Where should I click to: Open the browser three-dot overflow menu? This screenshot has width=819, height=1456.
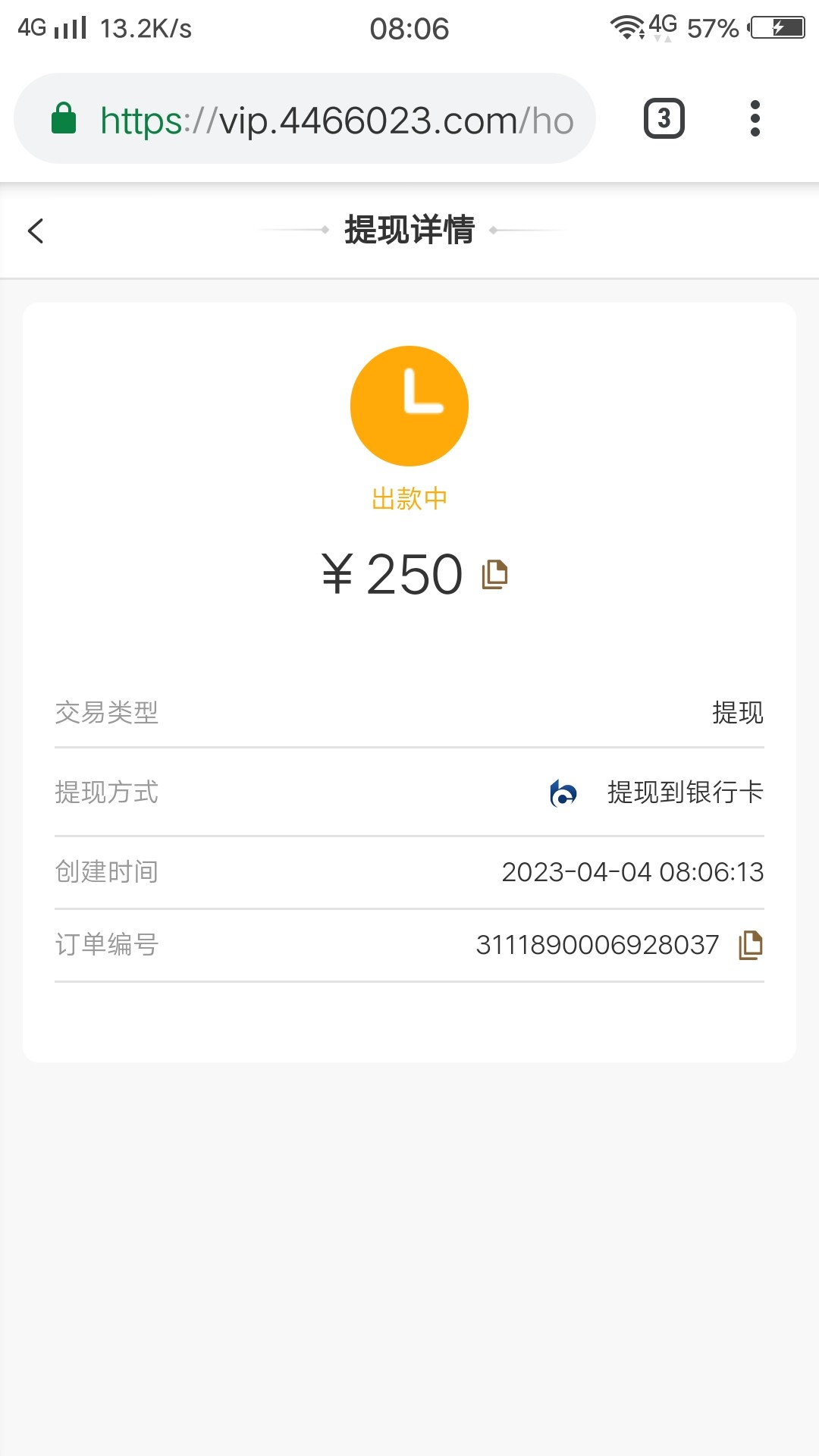pyautogui.click(x=755, y=118)
